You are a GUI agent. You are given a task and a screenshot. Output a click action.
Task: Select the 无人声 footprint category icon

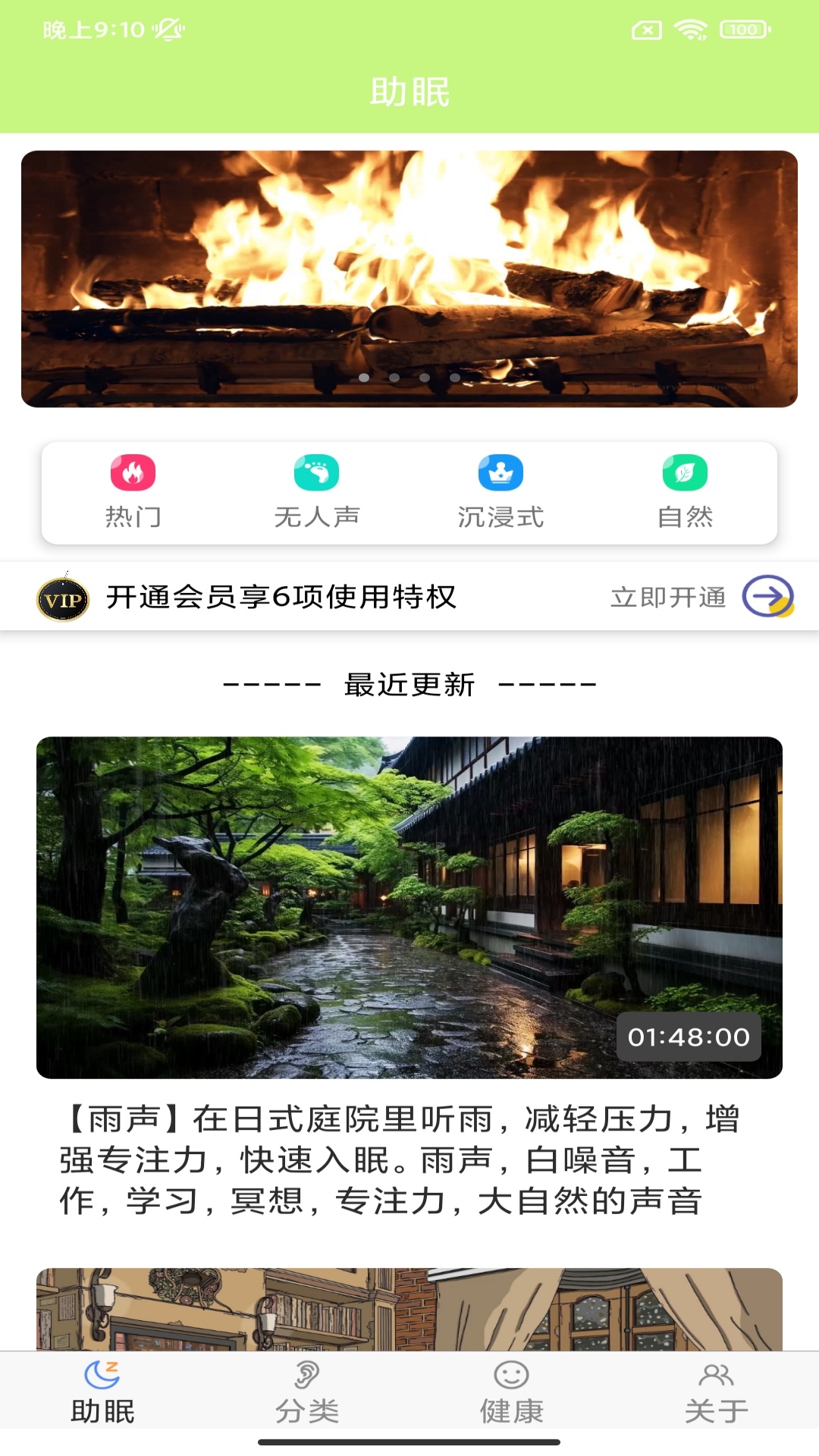pyautogui.click(x=316, y=472)
